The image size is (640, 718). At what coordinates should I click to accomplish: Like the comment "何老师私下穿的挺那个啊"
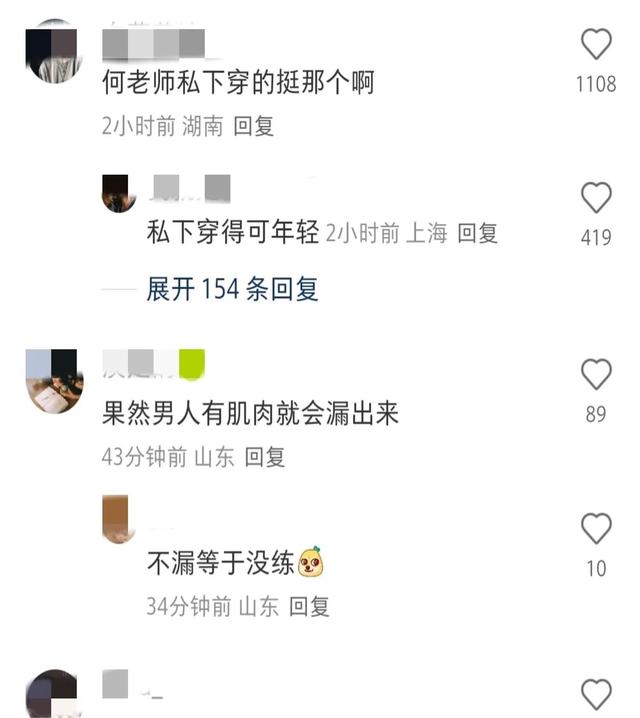pos(596,45)
